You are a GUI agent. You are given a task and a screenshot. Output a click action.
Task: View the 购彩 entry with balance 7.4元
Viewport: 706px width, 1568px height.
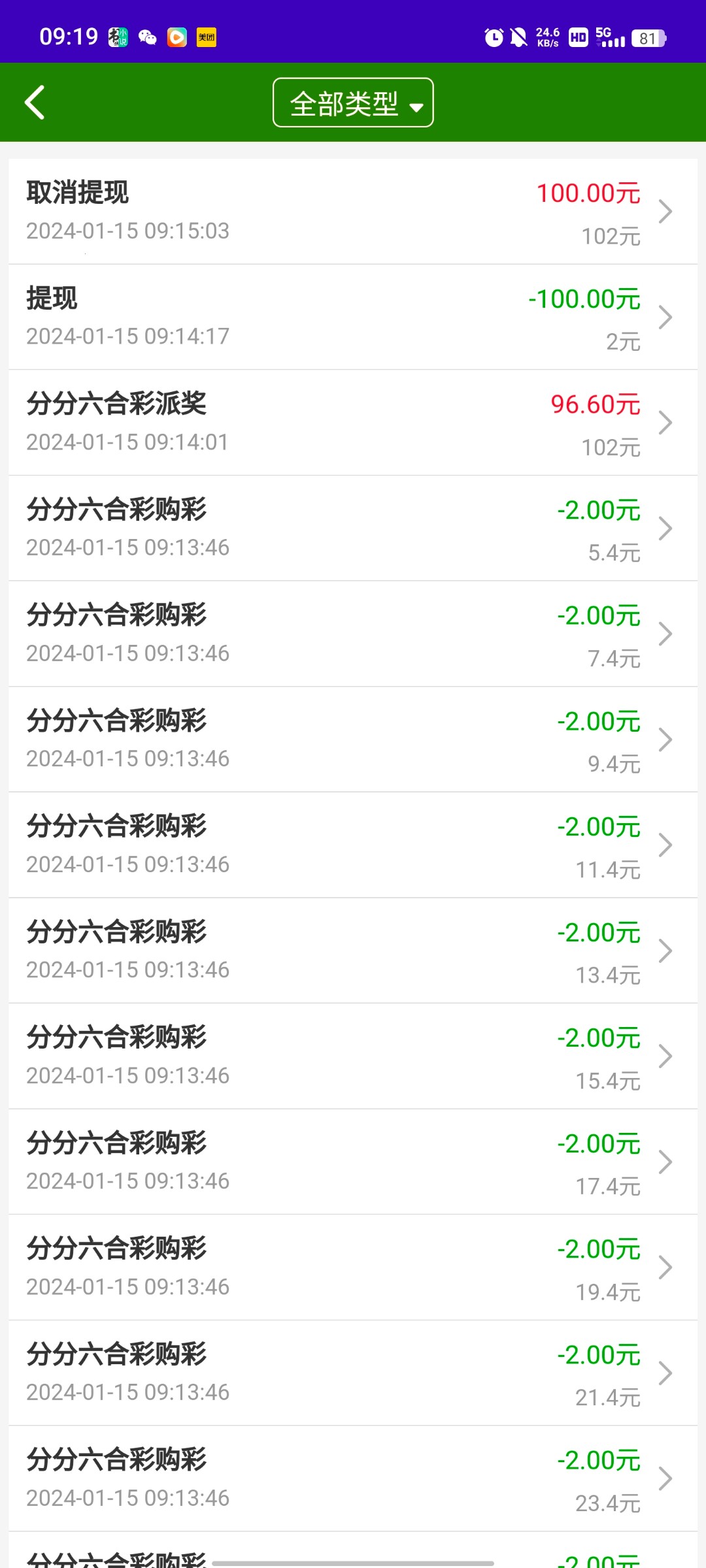click(353, 634)
